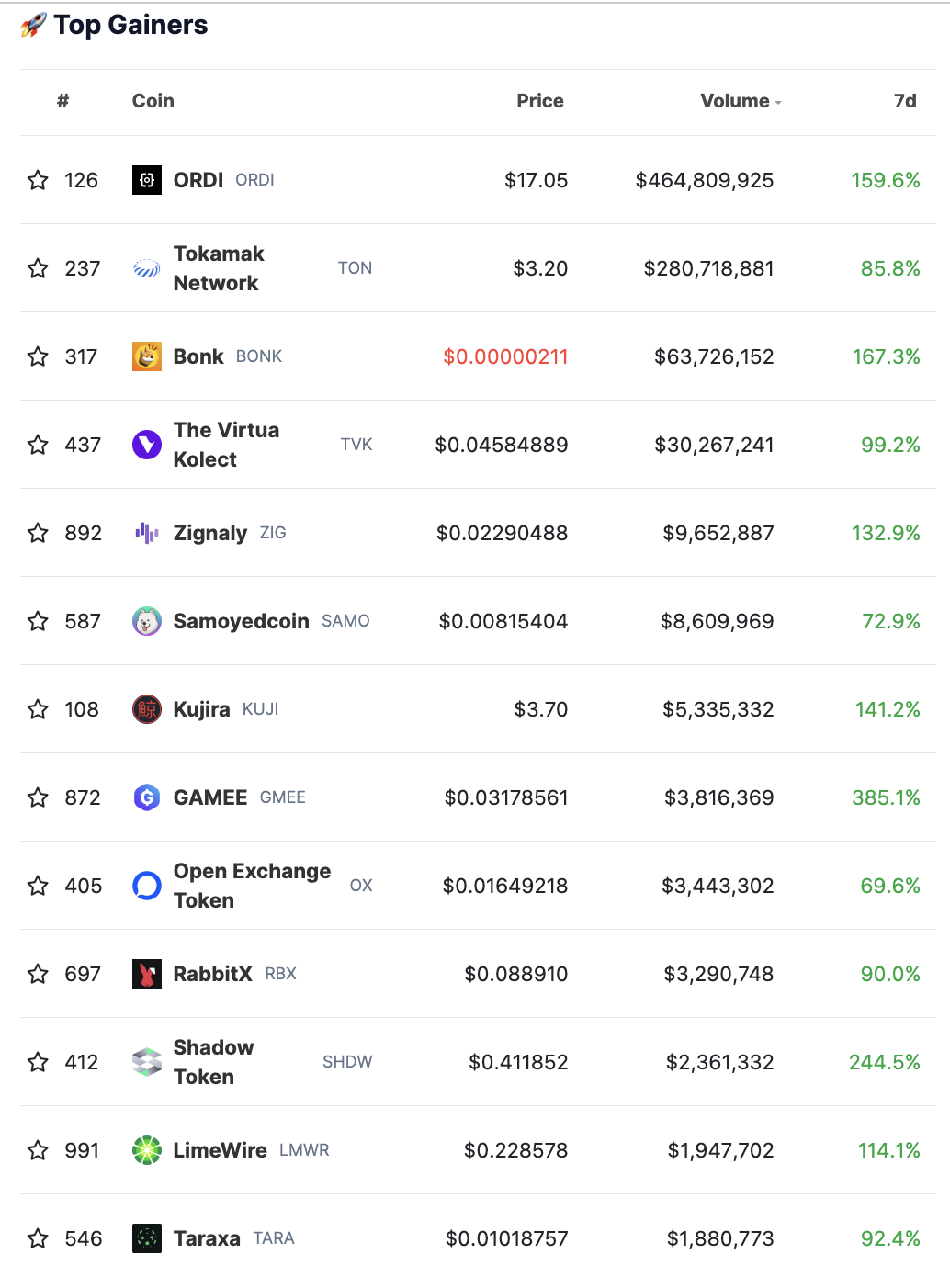Sort coins by 7d change
Image resolution: width=950 pixels, height=1288 pixels.
pyautogui.click(x=904, y=101)
